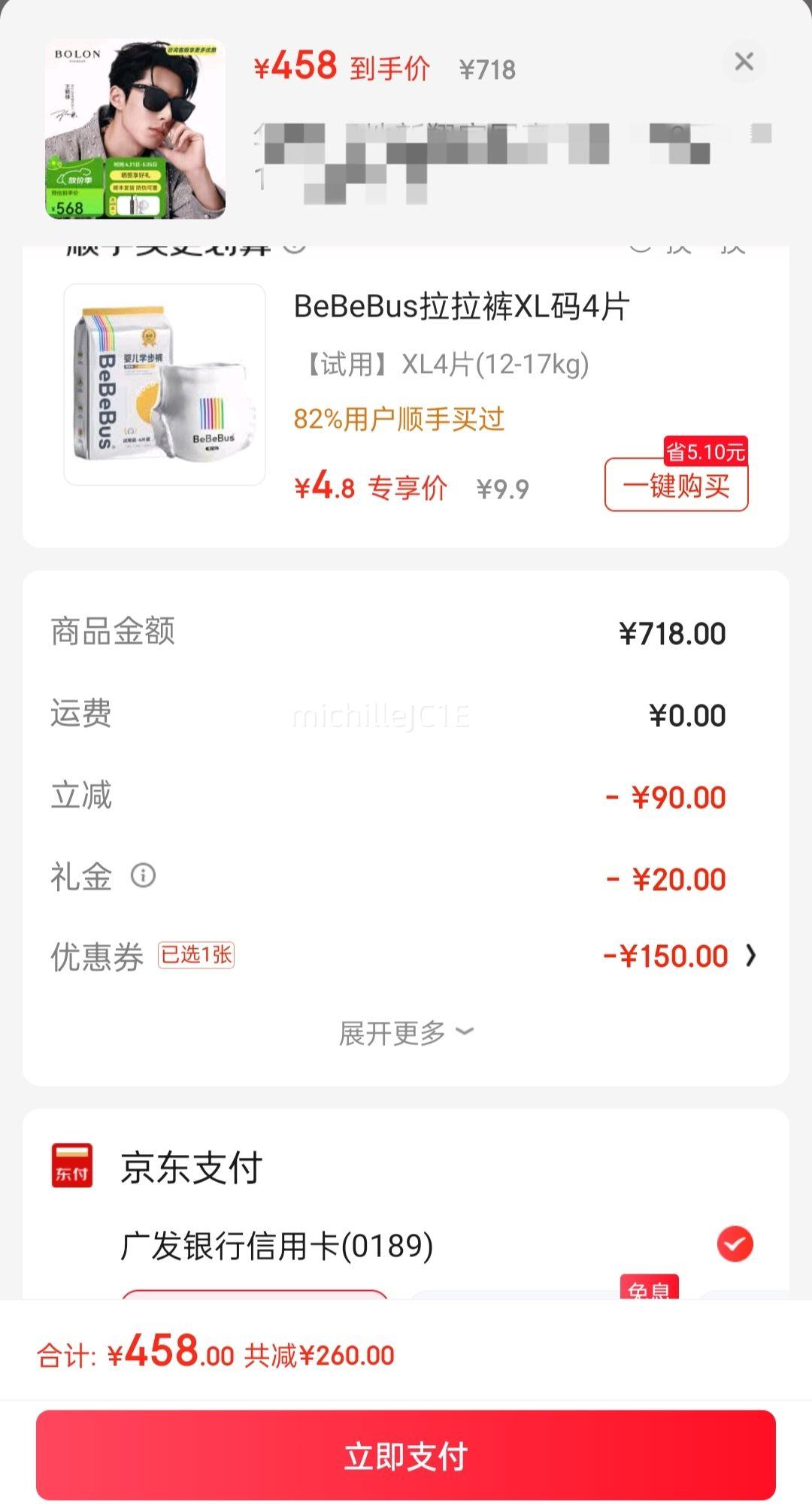Image resolution: width=812 pixels, height=1506 pixels.
Task: Tap 一键购买 for BeBeBus pull-ups
Action: (x=676, y=486)
